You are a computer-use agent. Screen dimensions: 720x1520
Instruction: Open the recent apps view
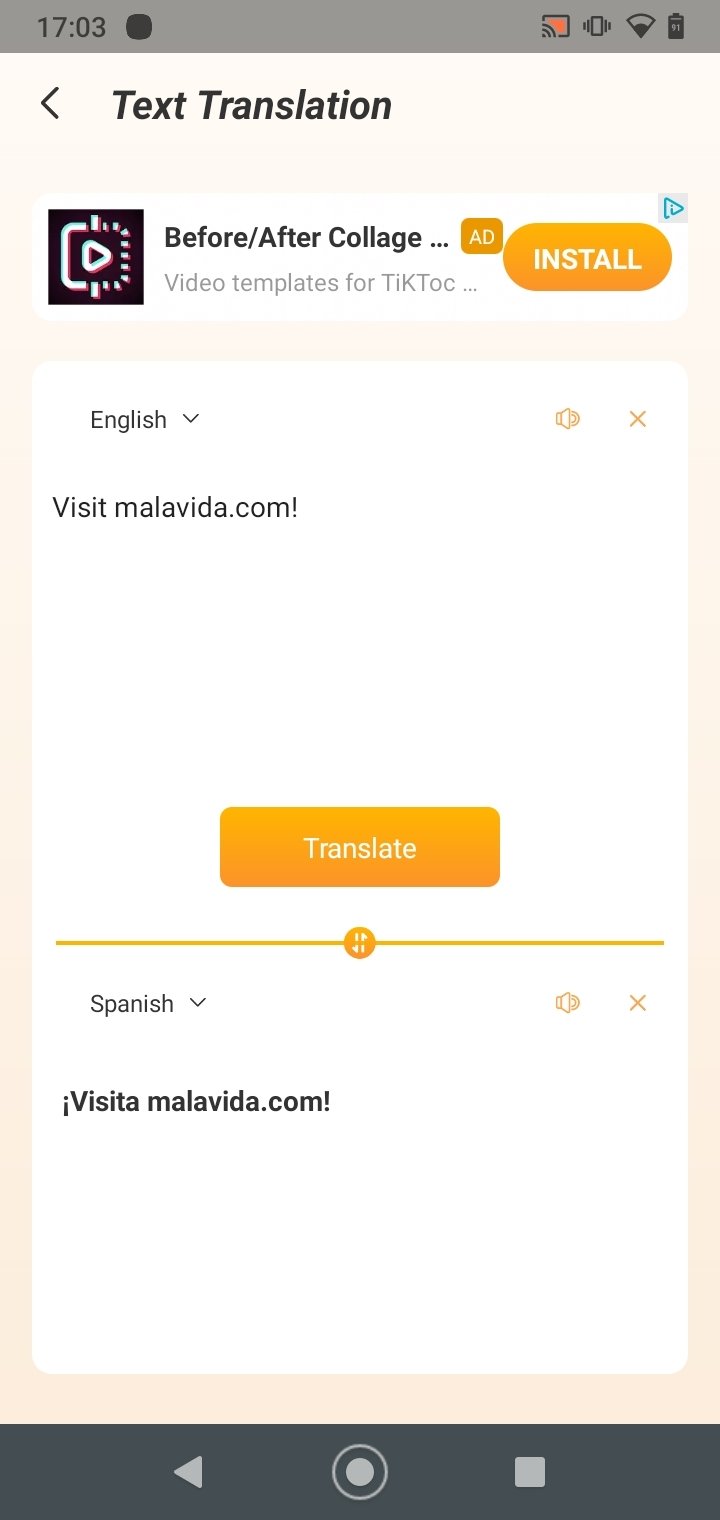530,1472
